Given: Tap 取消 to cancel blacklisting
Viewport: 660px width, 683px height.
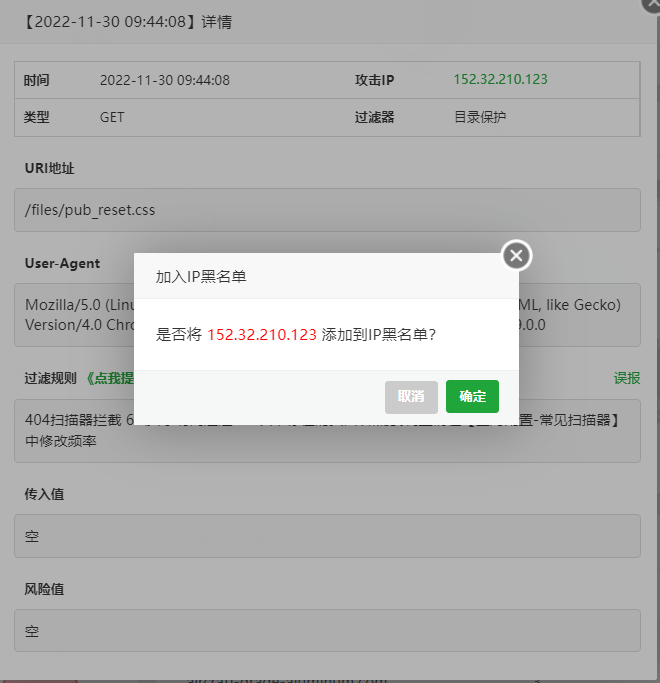Looking at the screenshot, I should click(x=411, y=397).
